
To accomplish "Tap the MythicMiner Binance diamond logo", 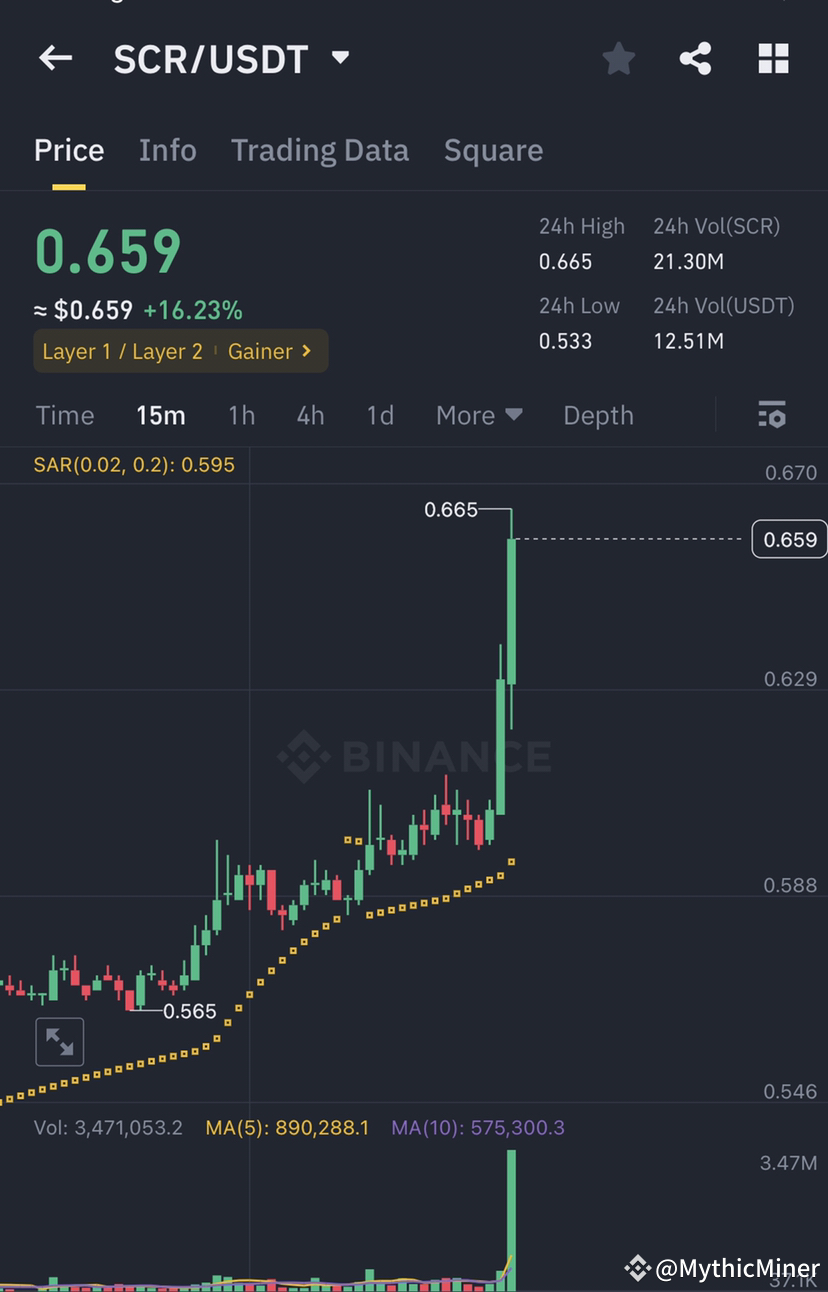I will coord(637,1268).
